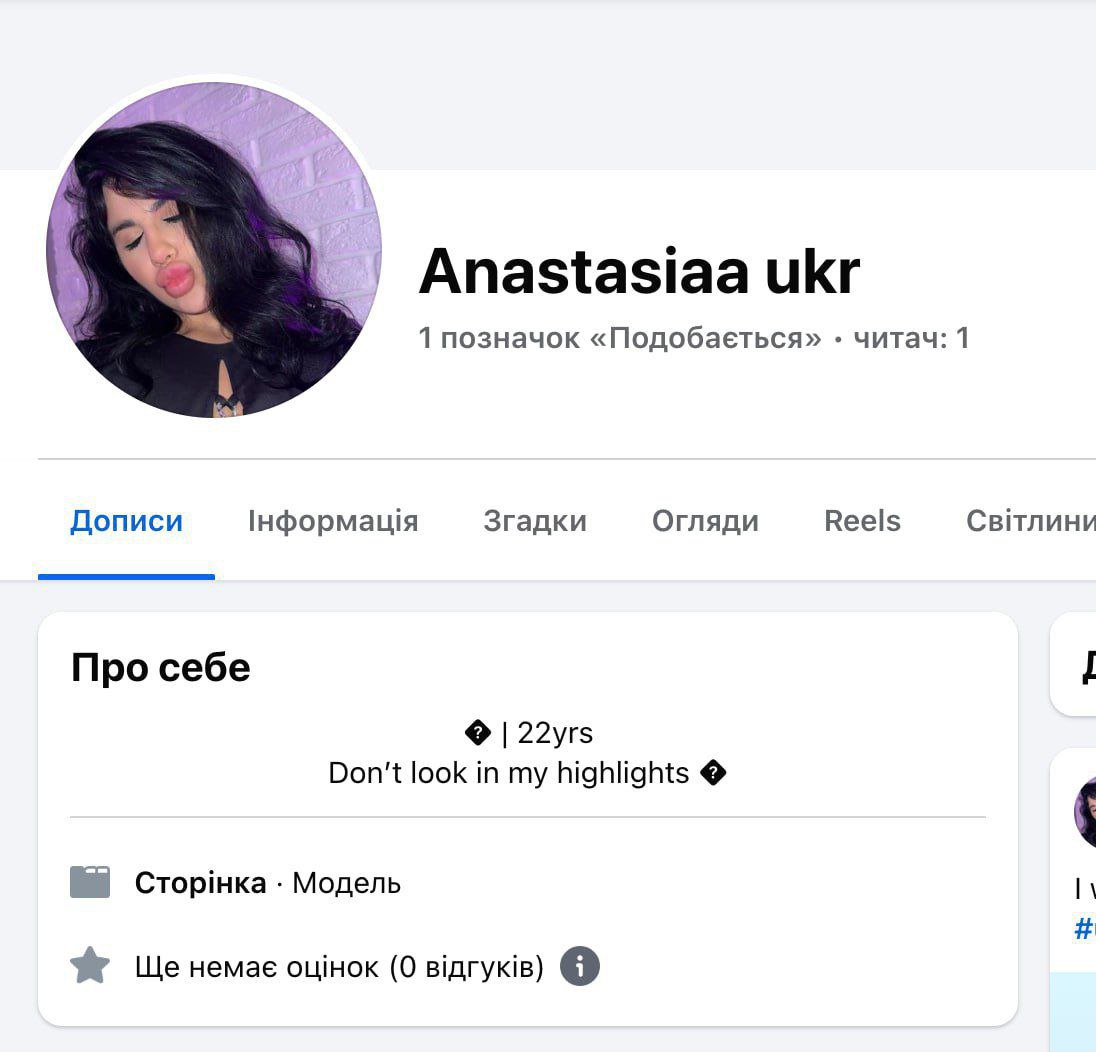The width and height of the screenshot is (1096, 1052).
Task: Switch to the Дописи tab
Action: point(126,521)
